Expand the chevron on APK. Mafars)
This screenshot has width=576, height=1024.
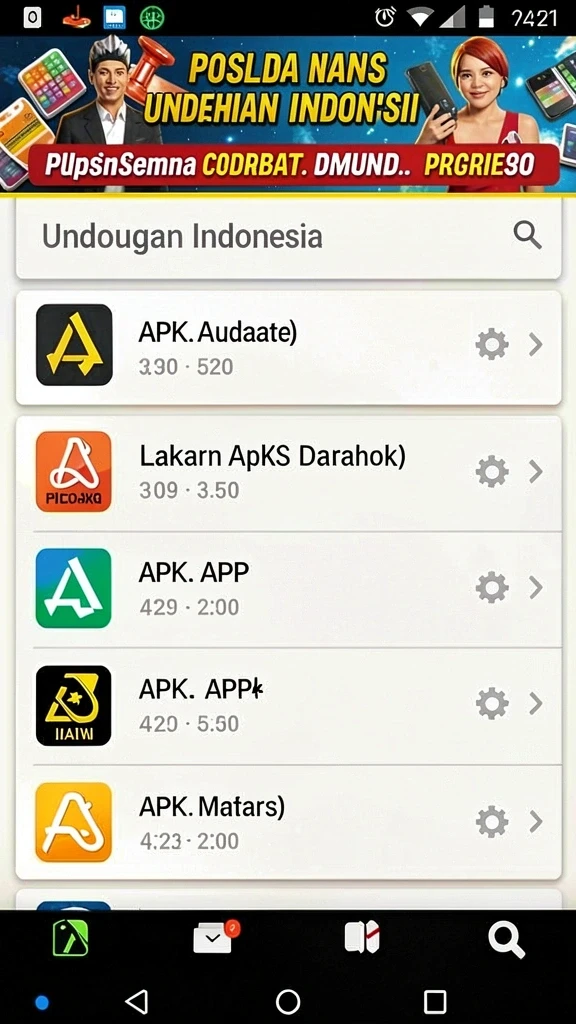click(x=536, y=822)
